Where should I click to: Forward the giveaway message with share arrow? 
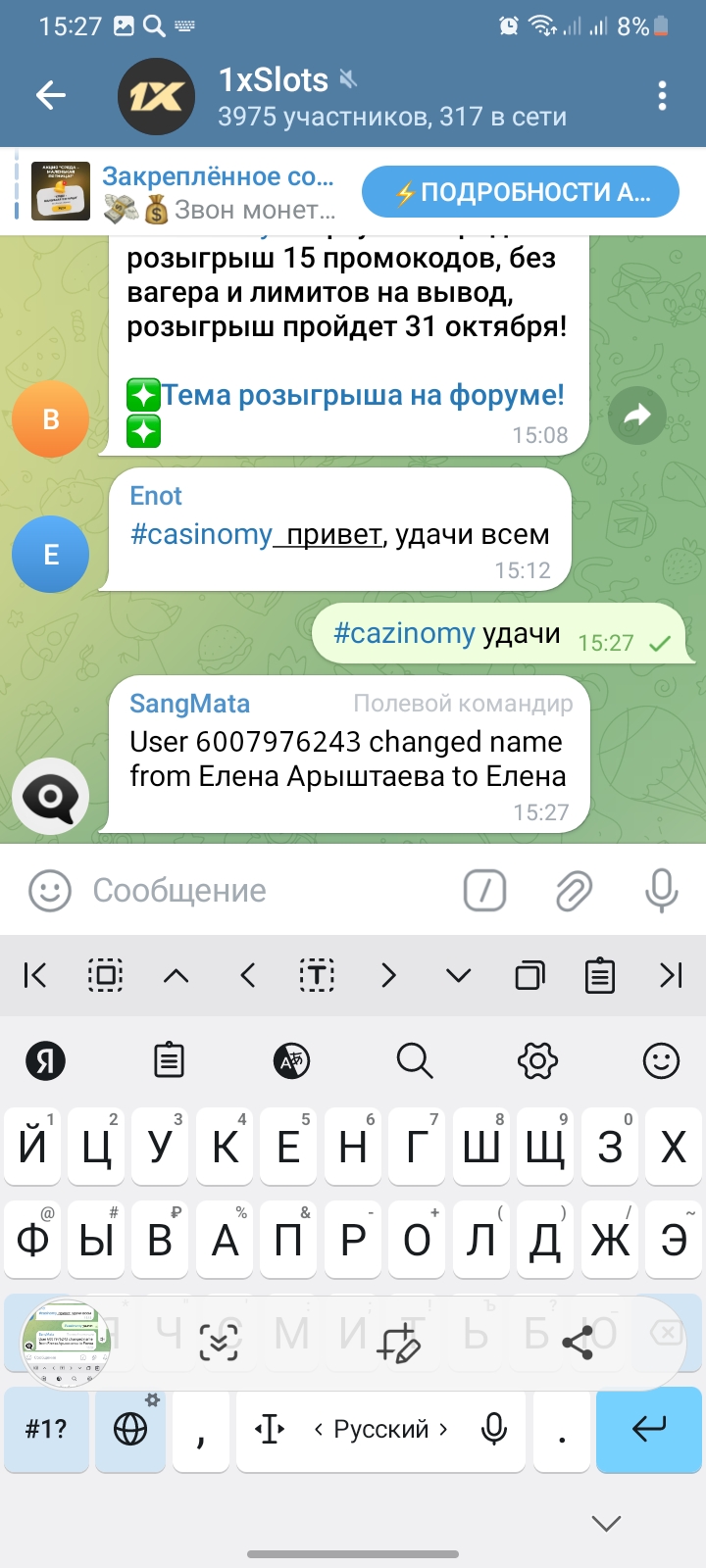click(637, 416)
